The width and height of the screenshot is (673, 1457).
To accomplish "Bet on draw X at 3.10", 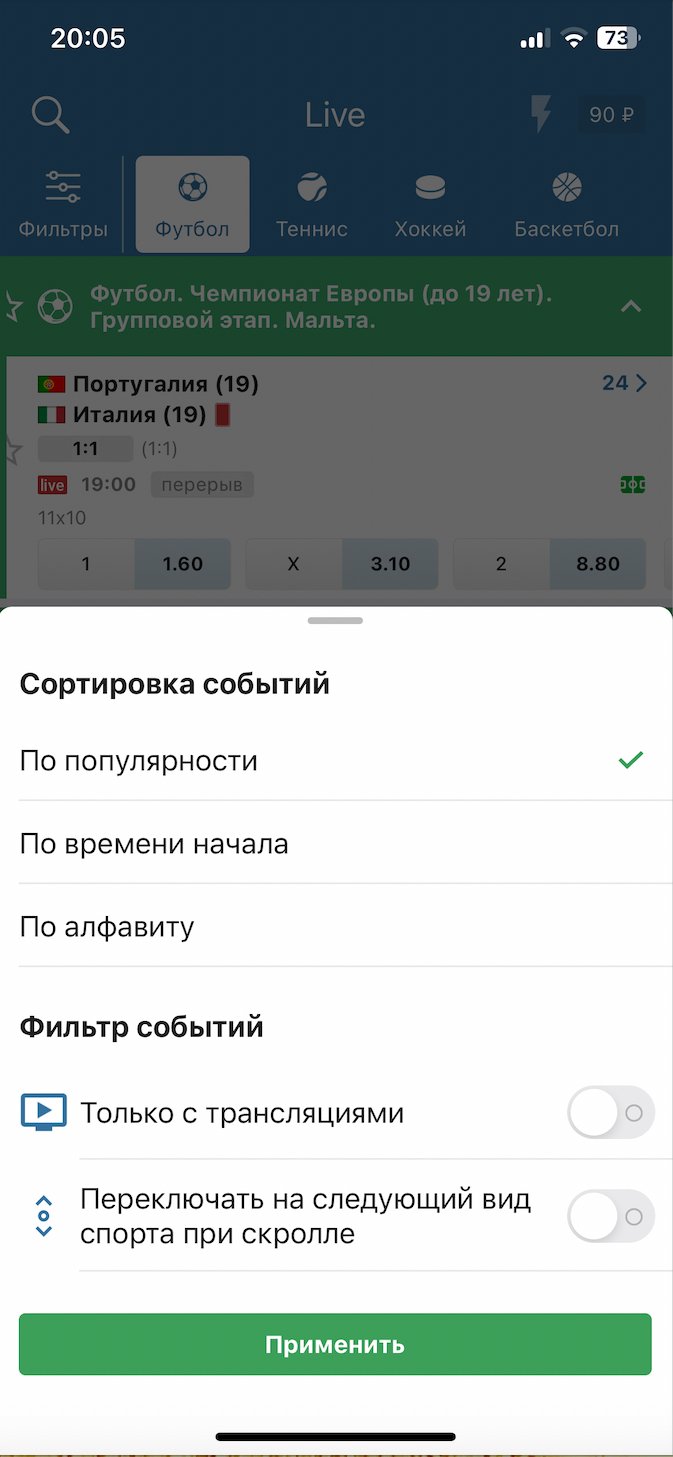I will pyautogui.click(x=342, y=564).
